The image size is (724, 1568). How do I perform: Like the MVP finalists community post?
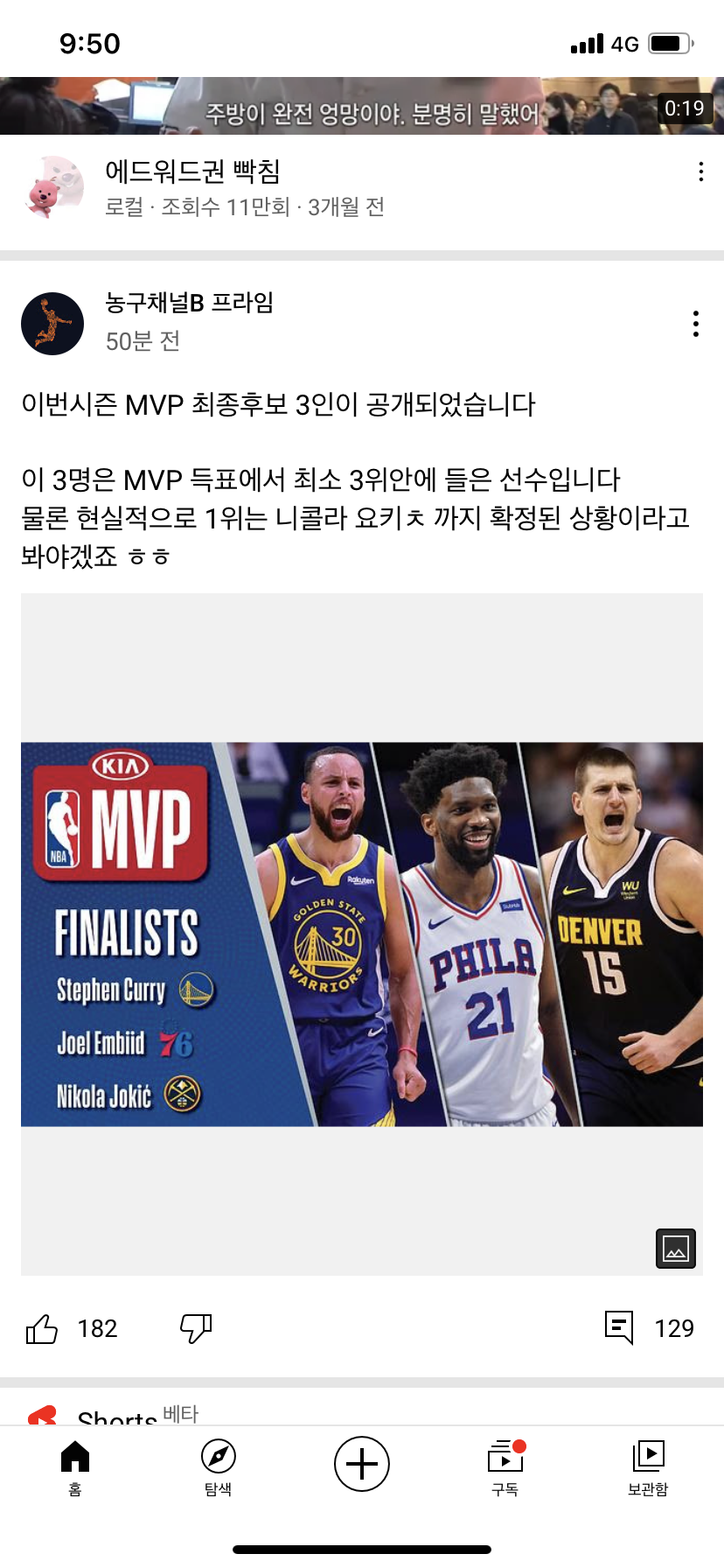pyautogui.click(x=42, y=1328)
